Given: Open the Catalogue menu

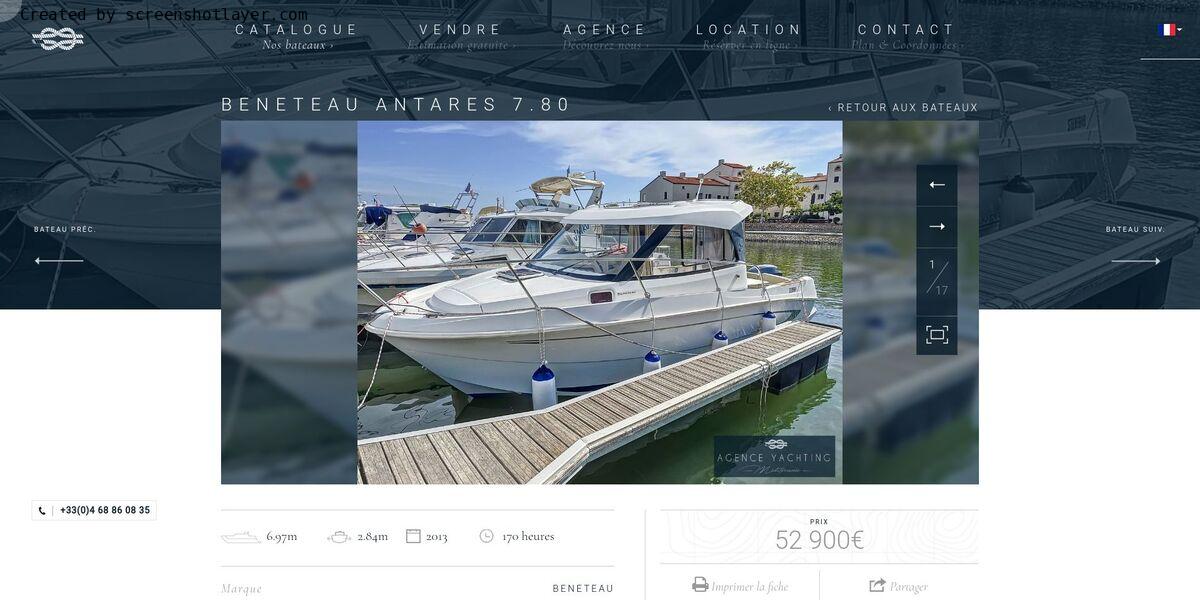Looking at the screenshot, I should pos(296,30).
